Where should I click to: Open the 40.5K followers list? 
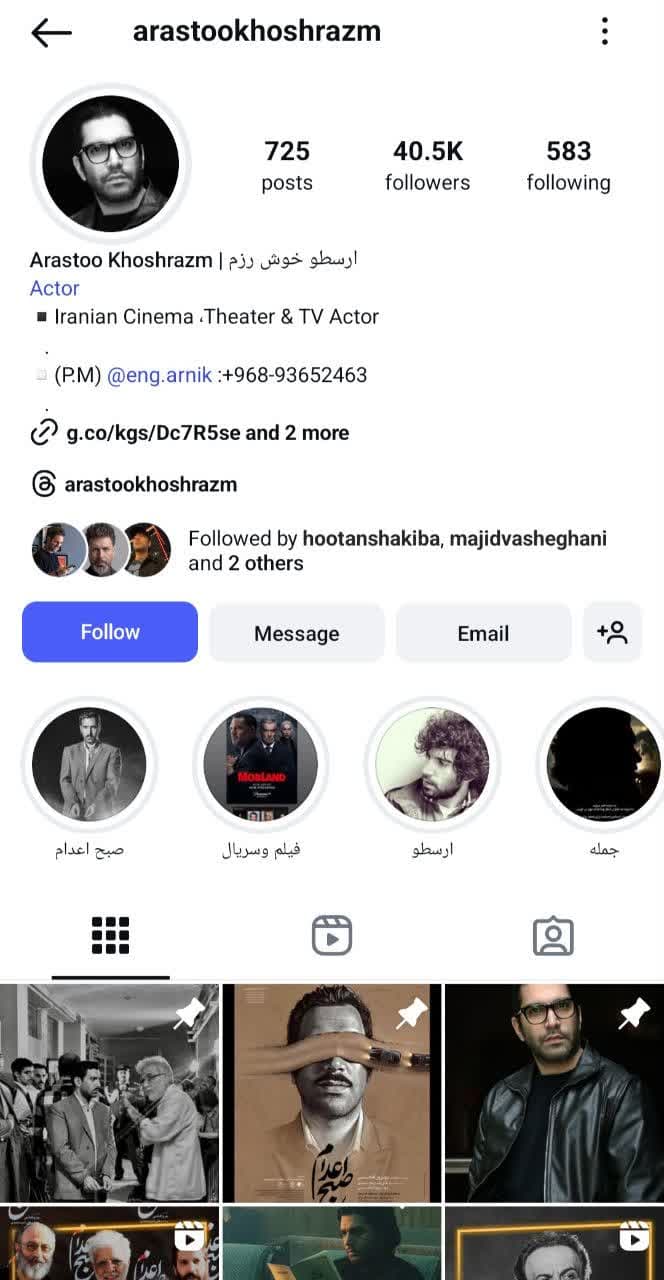pyautogui.click(x=427, y=165)
